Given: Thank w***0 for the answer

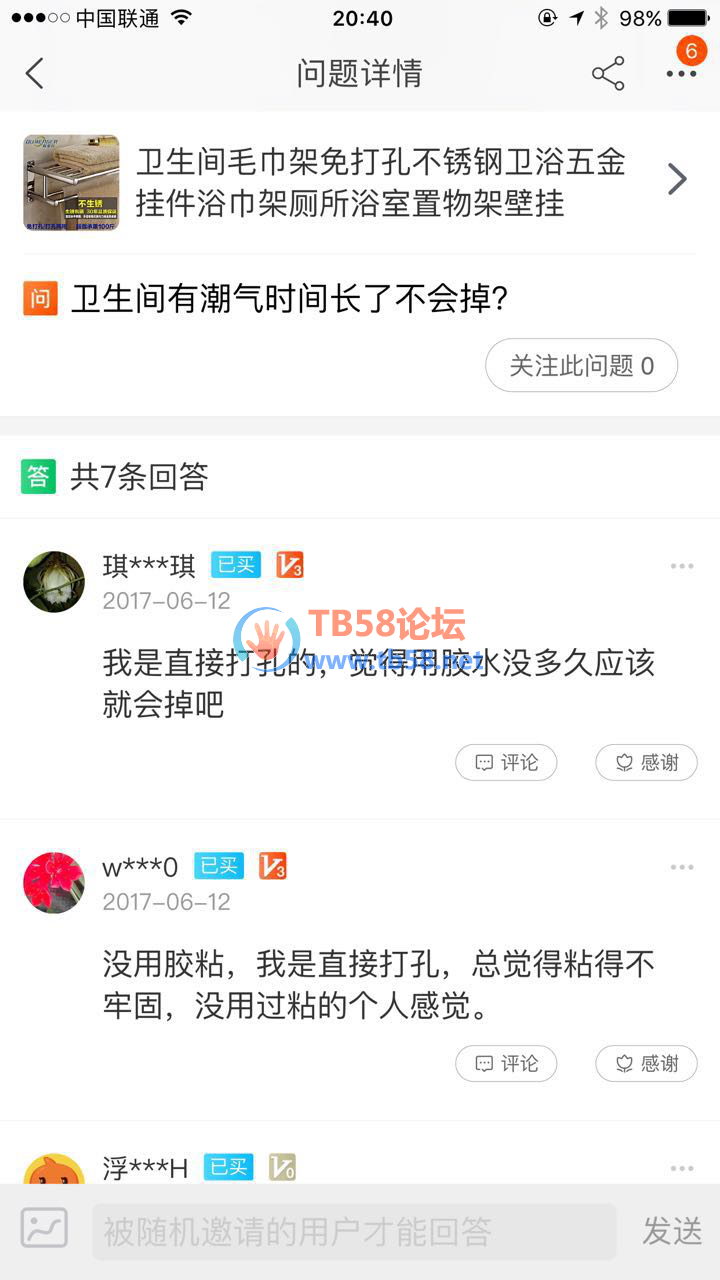Looking at the screenshot, I should point(646,1064).
